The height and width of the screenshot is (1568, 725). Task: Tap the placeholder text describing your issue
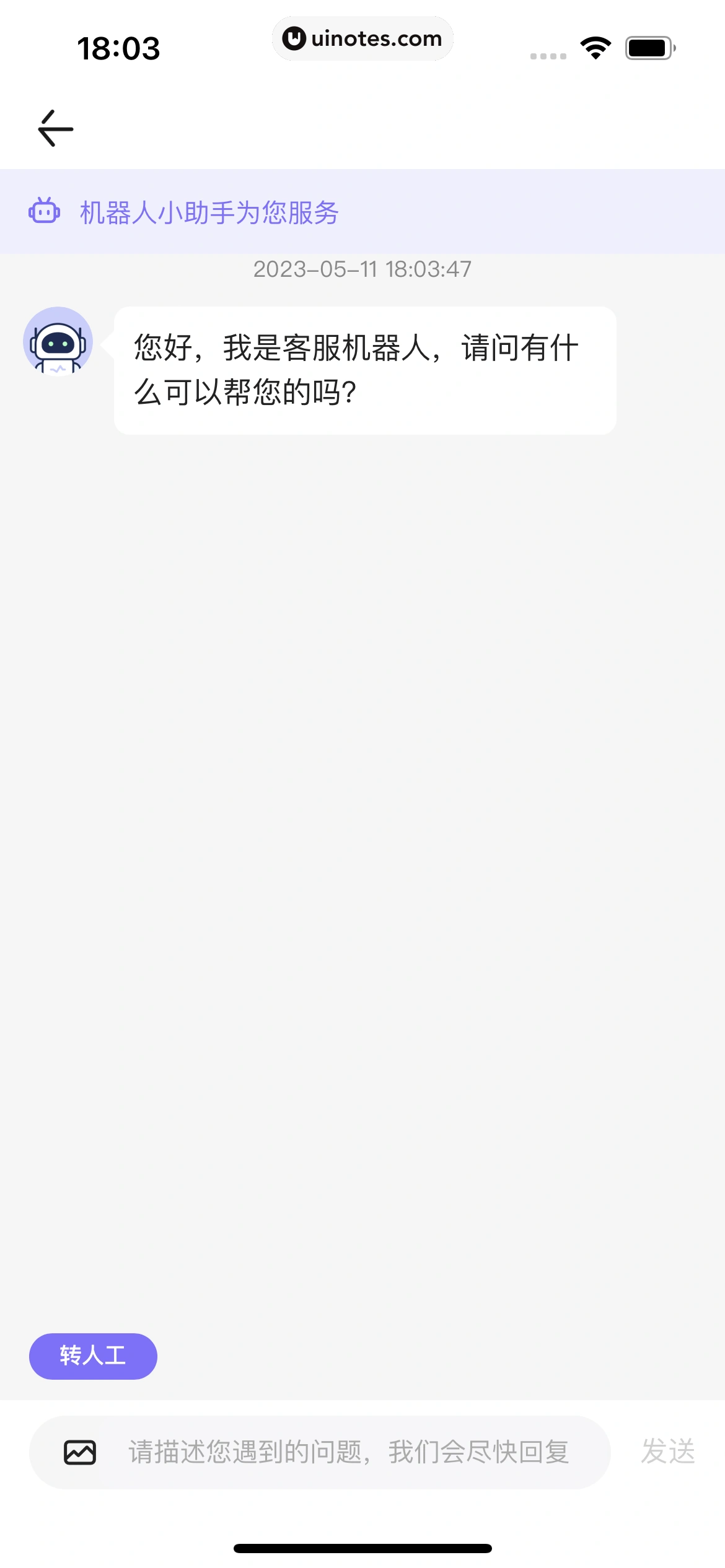pyautogui.click(x=349, y=1452)
